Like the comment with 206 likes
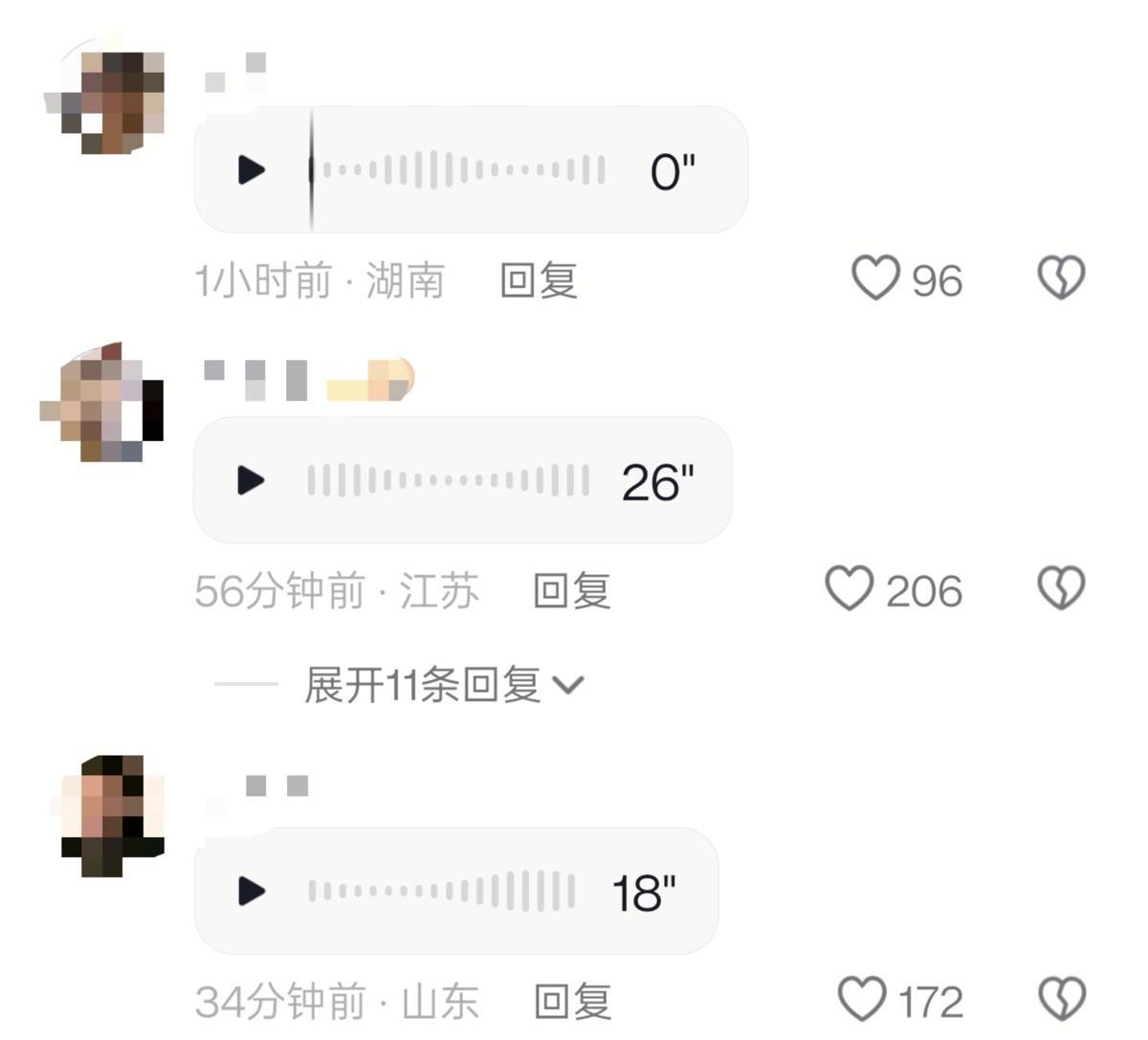Viewport: 1148px width, 1040px height. pos(850,588)
